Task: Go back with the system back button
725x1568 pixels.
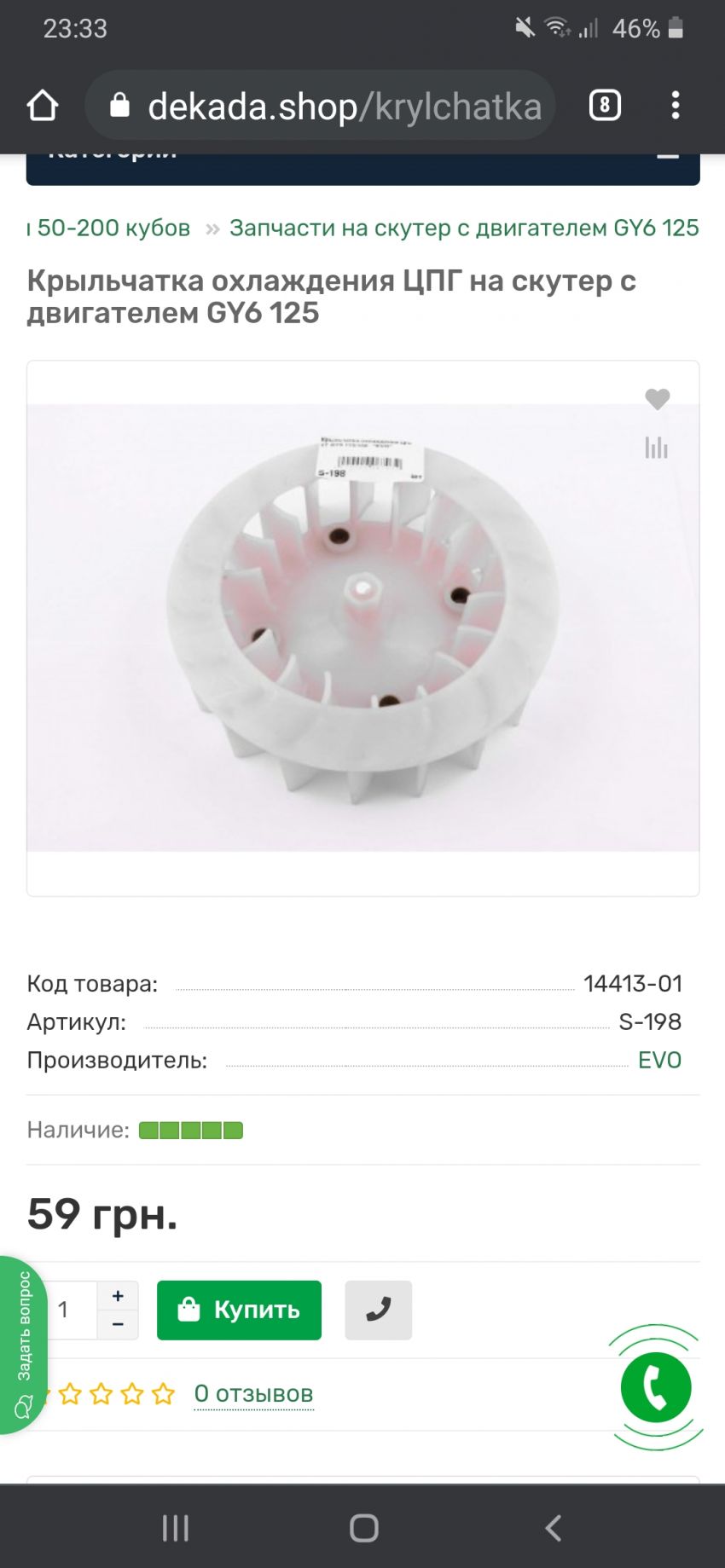Action: tap(553, 1528)
